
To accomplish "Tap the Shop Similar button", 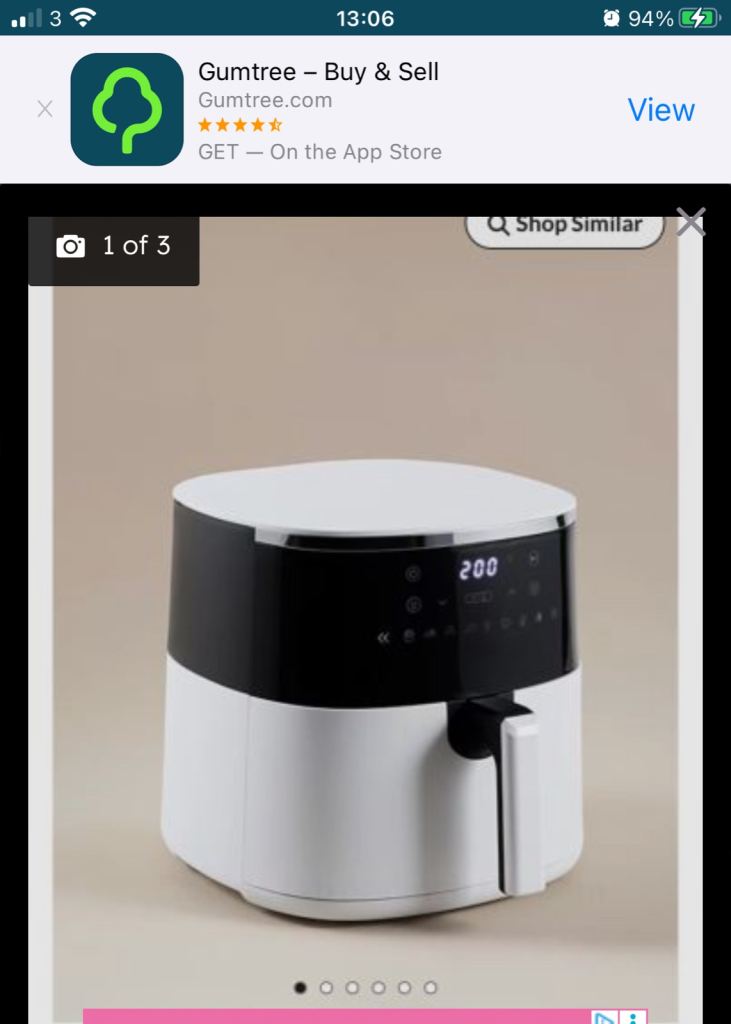I will 565,227.
